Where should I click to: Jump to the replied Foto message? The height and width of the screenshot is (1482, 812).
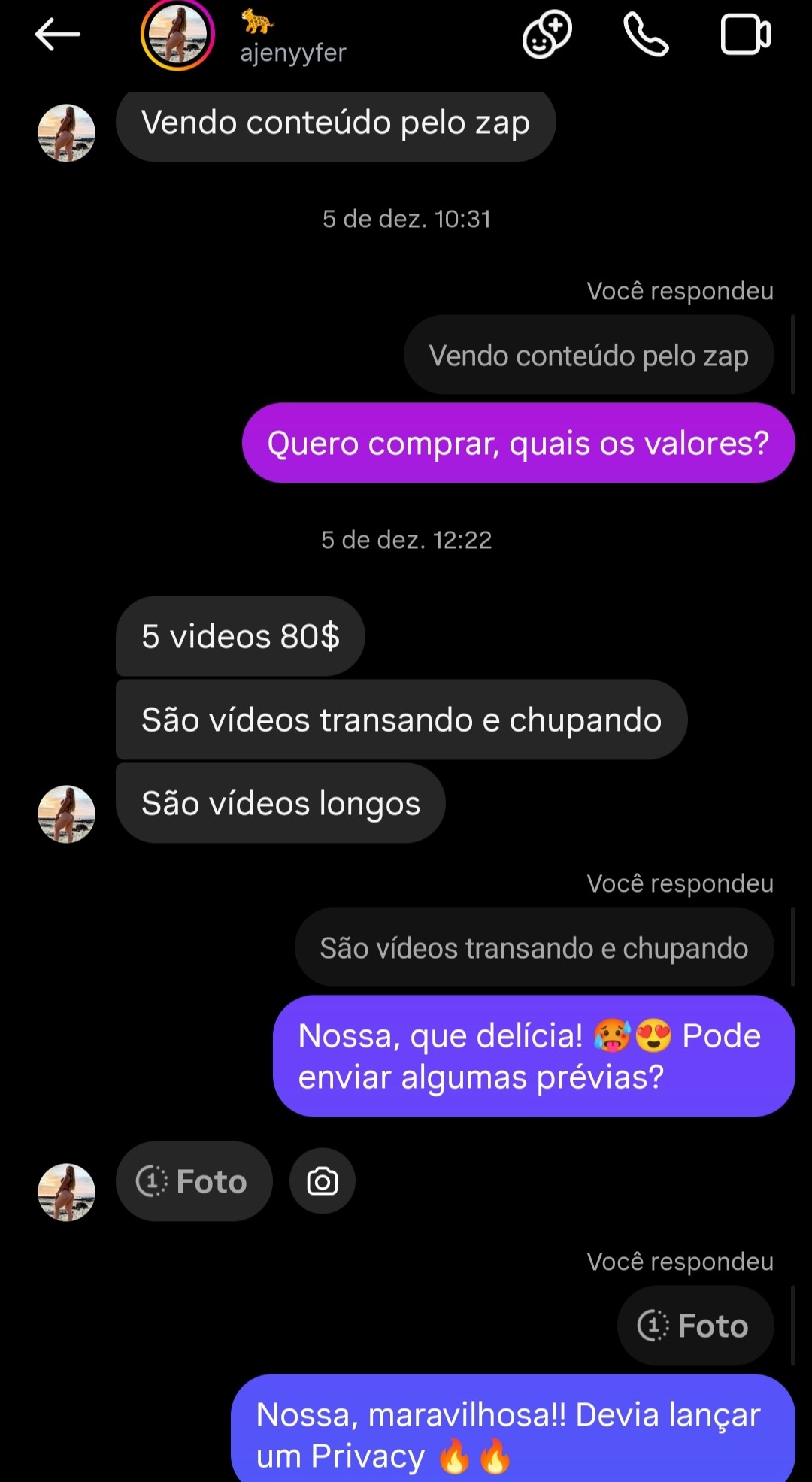pyautogui.click(x=695, y=1326)
